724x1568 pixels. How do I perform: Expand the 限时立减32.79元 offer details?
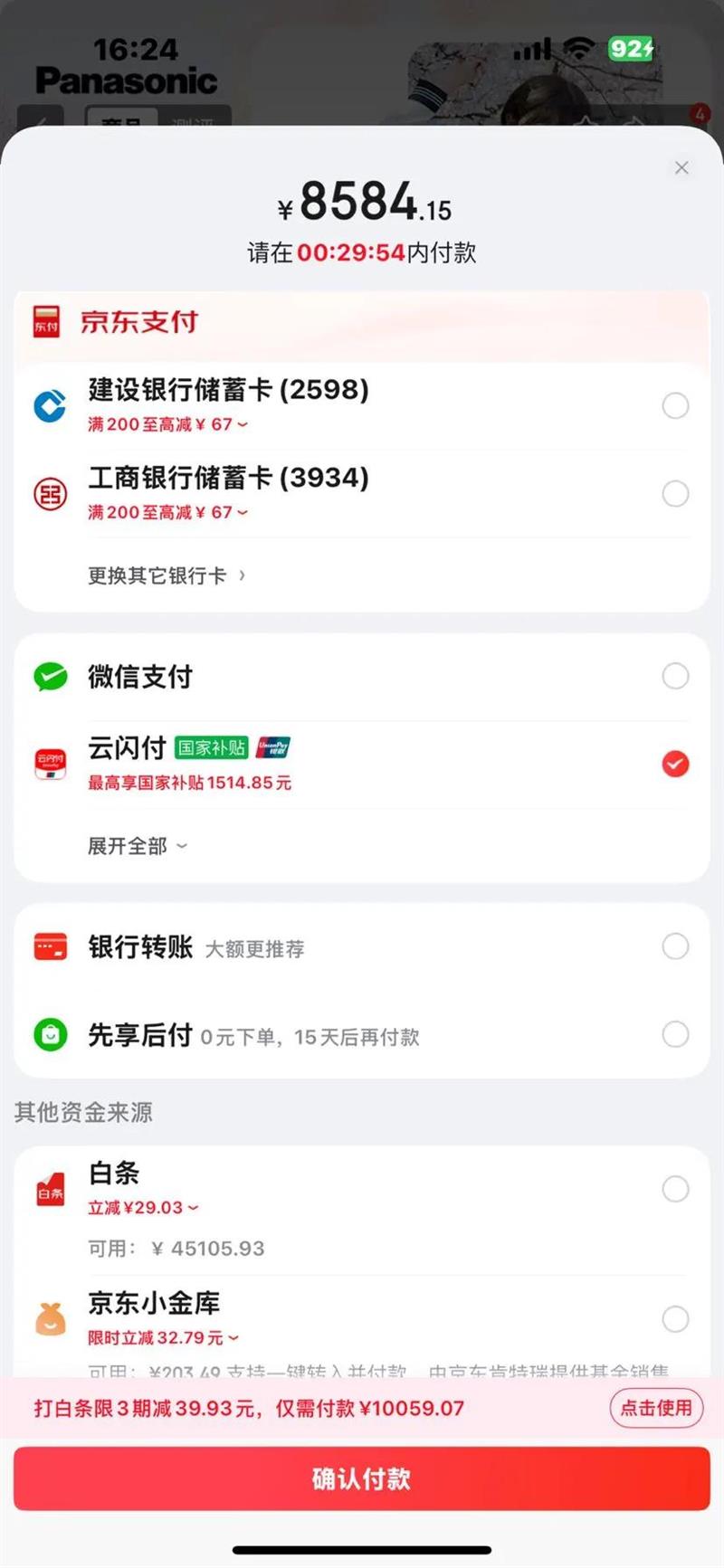point(163,1337)
